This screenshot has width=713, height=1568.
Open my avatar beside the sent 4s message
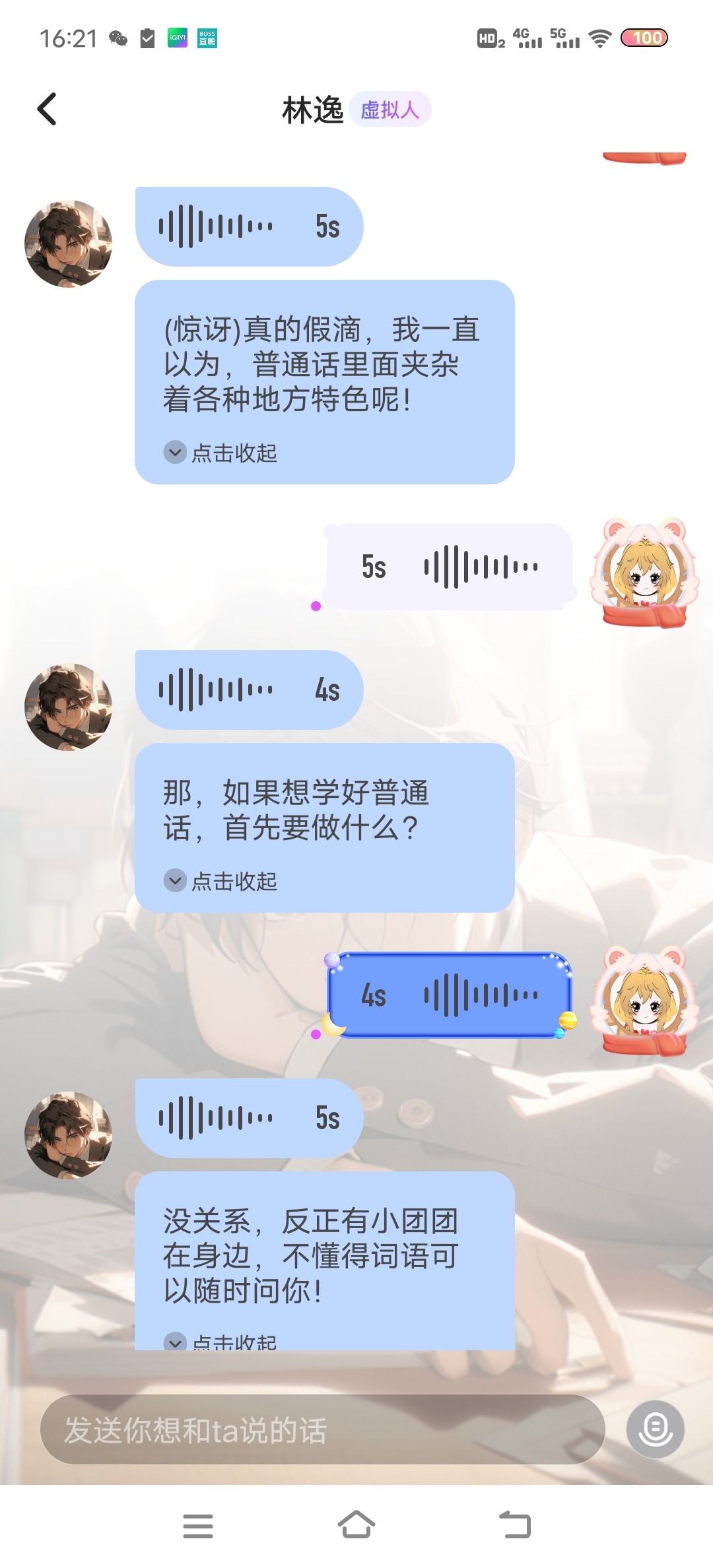pos(644,1001)
